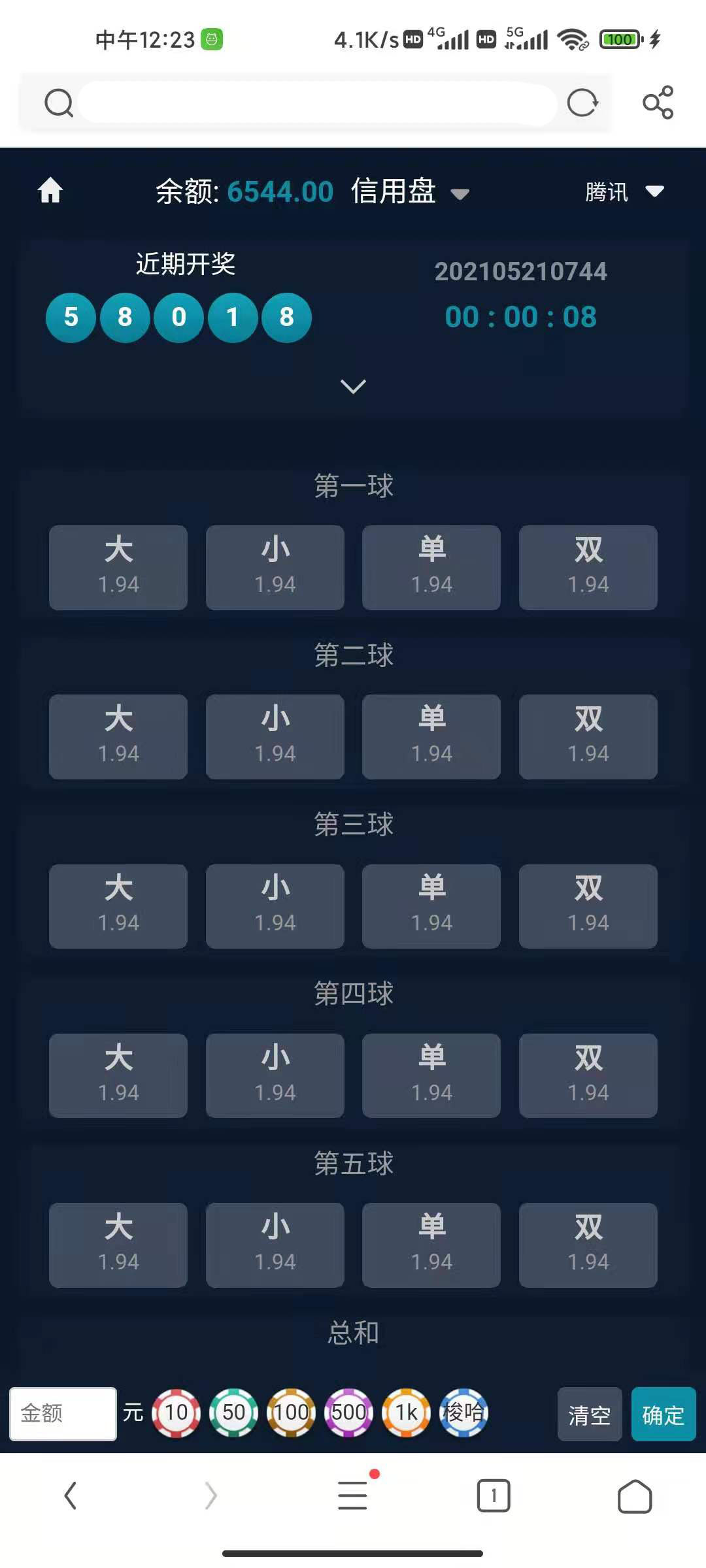Select 大 for 第四球
The image size is (706, 1568).
coord(118,1075)
